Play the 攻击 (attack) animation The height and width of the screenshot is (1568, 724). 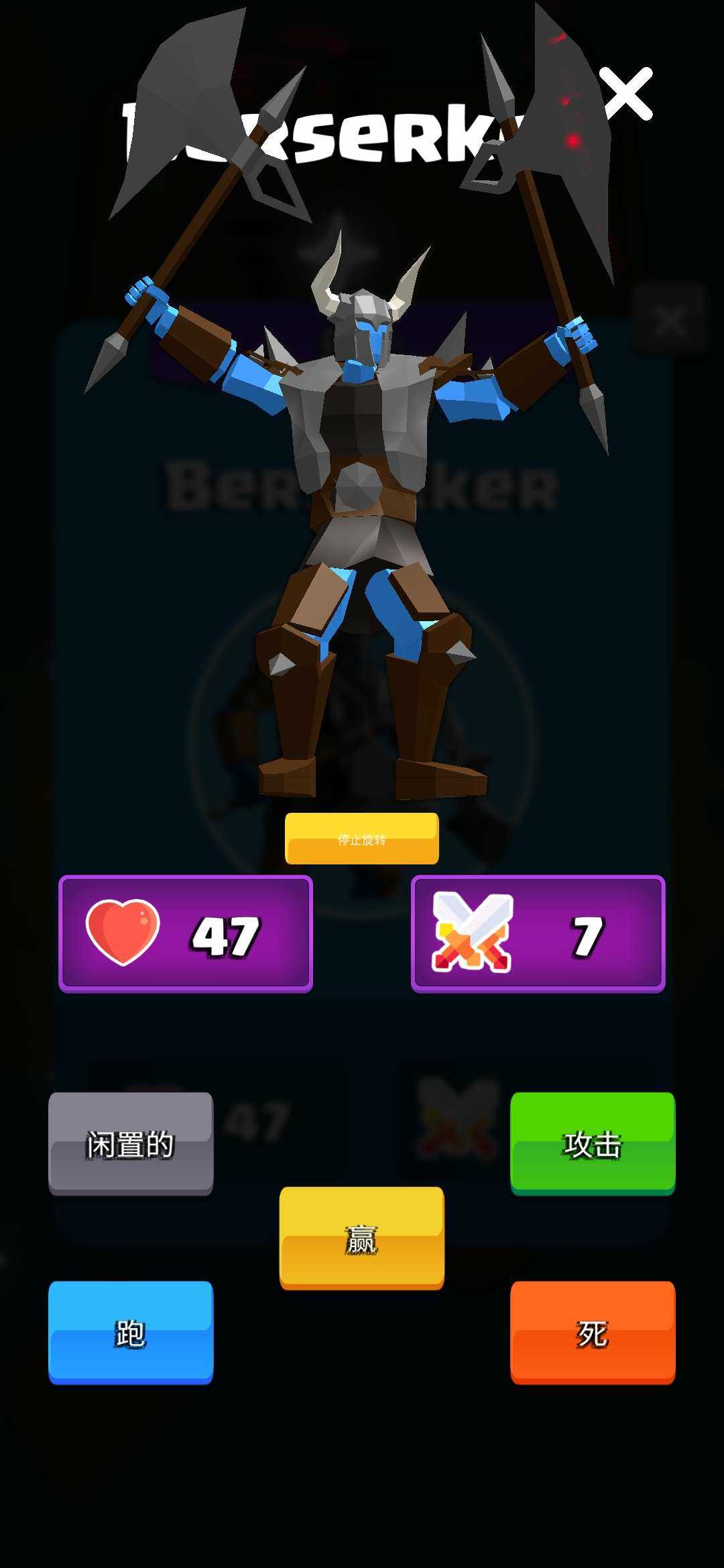point(593,1143)
